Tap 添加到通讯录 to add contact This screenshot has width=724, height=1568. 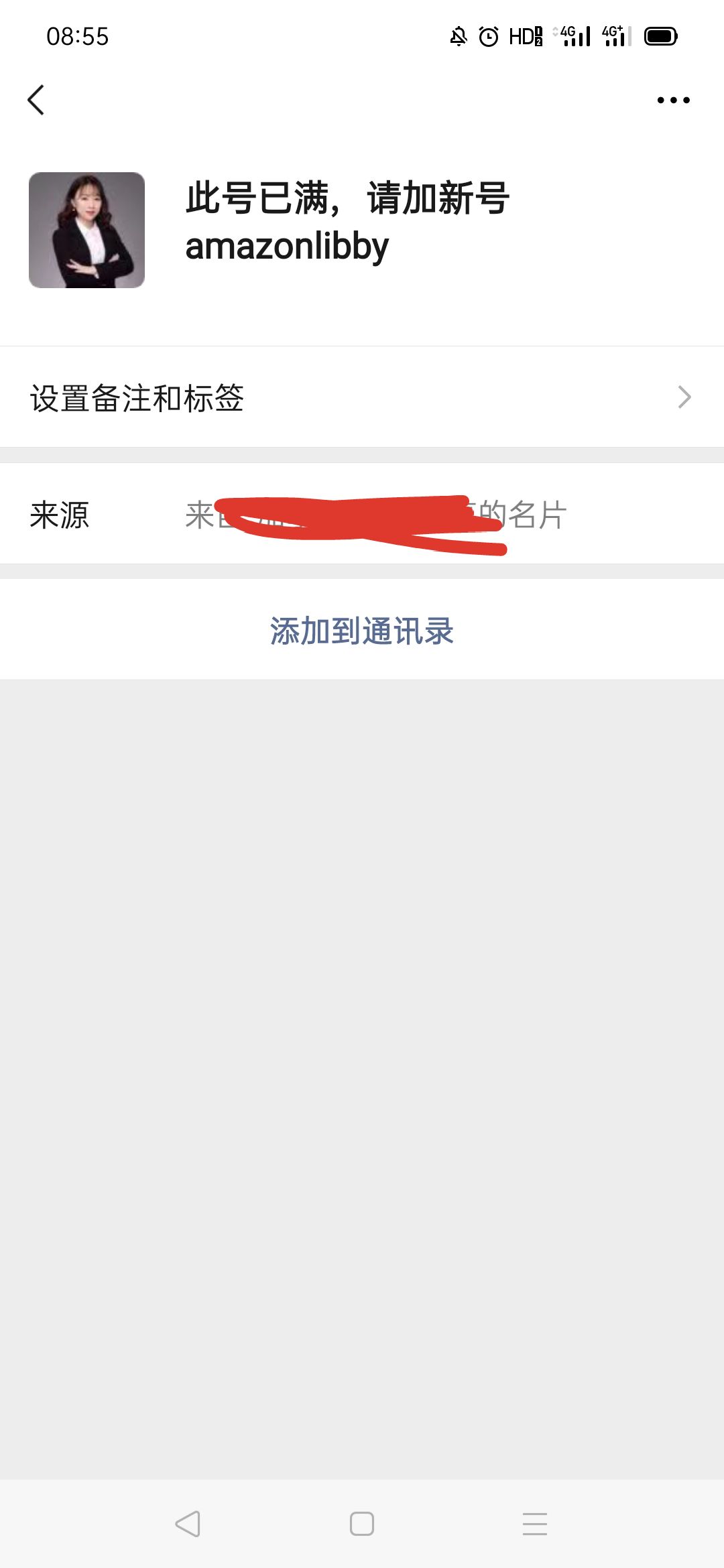click(x=362, y=631)
